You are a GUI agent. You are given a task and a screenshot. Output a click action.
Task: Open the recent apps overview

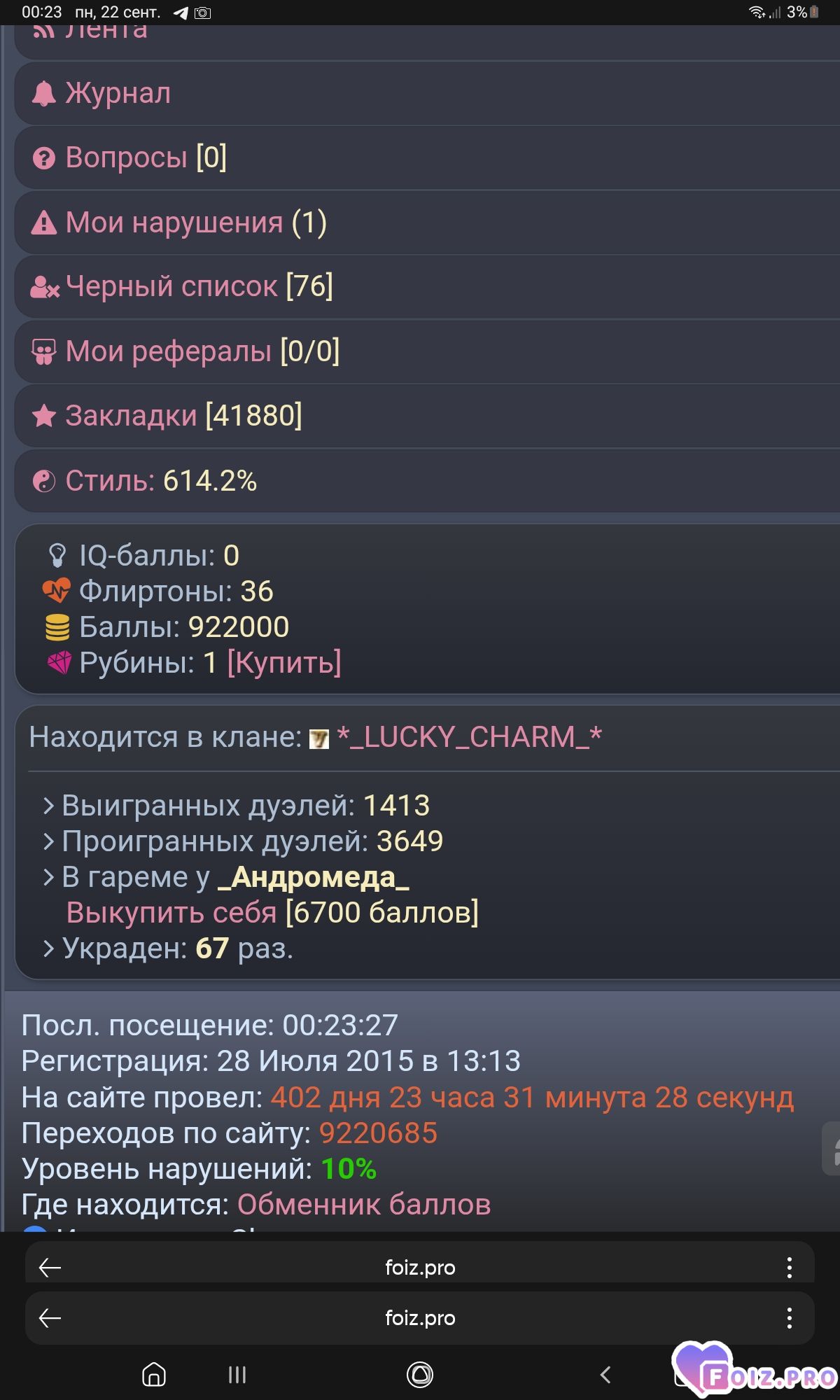(237, 1375)
